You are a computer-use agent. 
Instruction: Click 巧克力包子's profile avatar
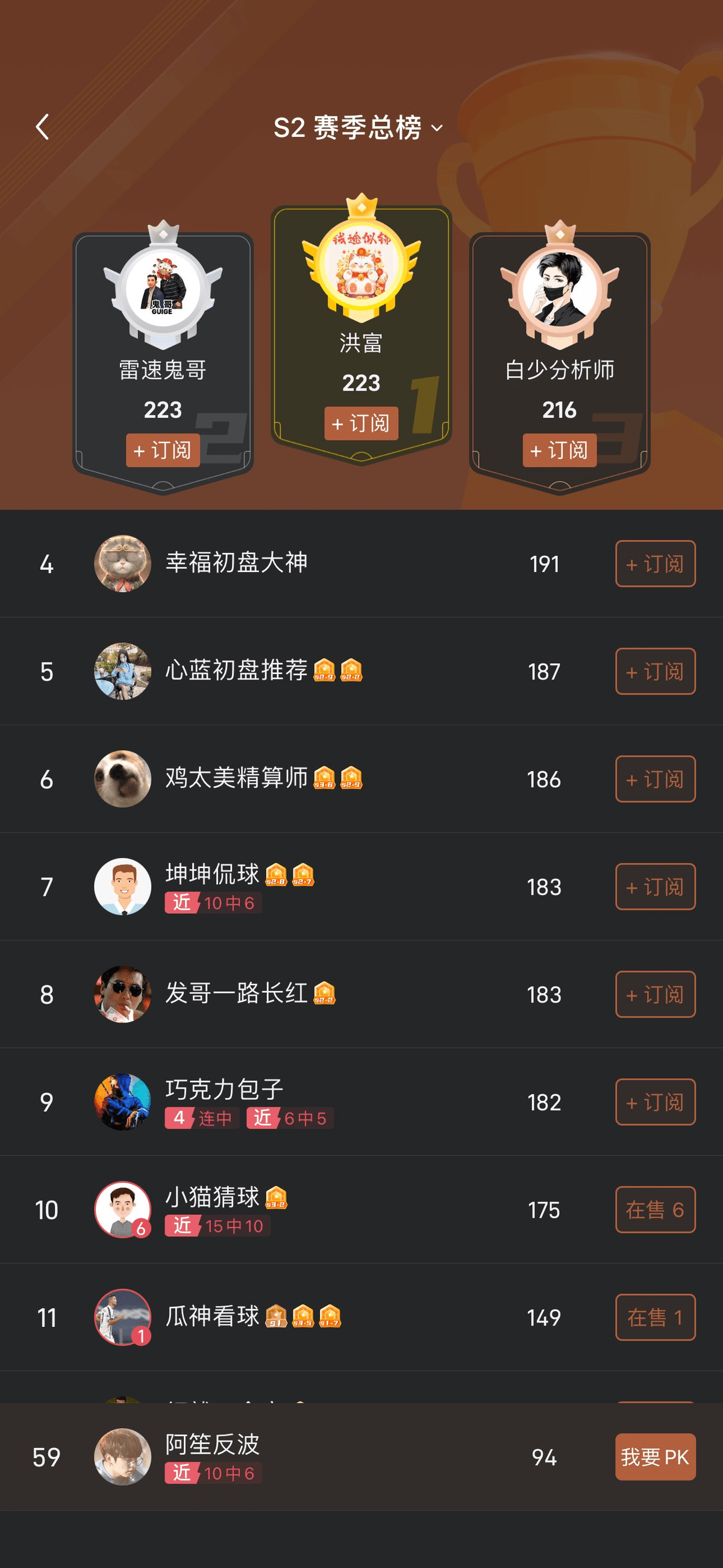pos(124,1103)
